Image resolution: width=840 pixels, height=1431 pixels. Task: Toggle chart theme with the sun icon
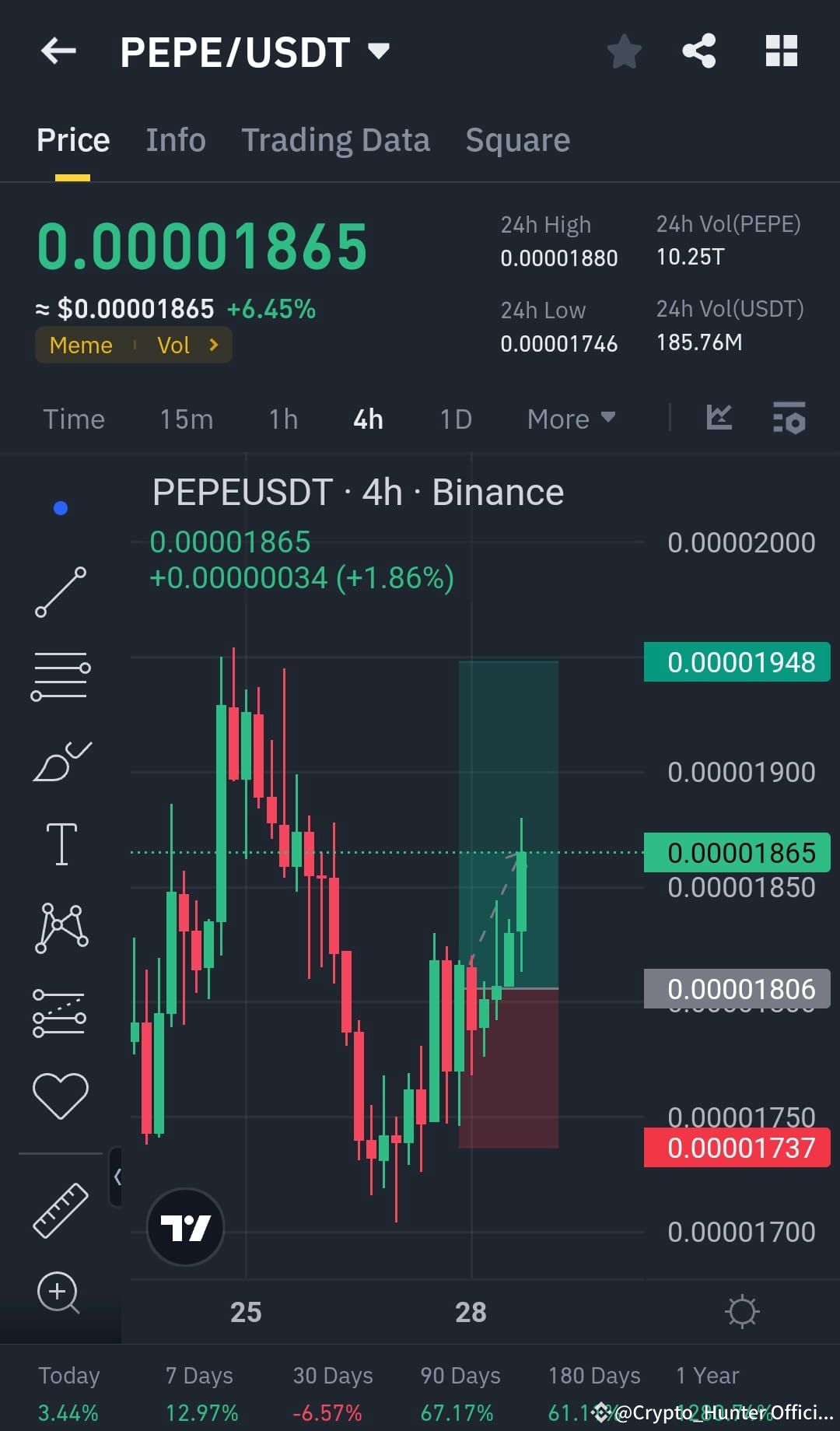(x=743, y=1310)
